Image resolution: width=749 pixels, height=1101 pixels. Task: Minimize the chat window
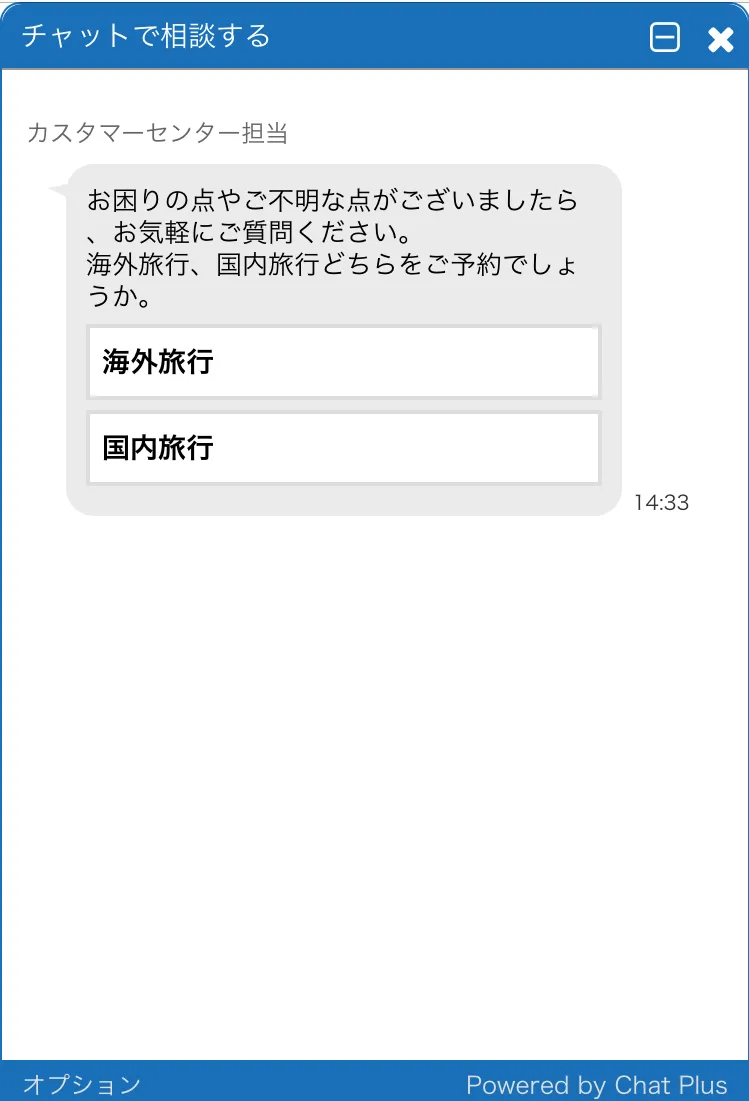point(664,38)
